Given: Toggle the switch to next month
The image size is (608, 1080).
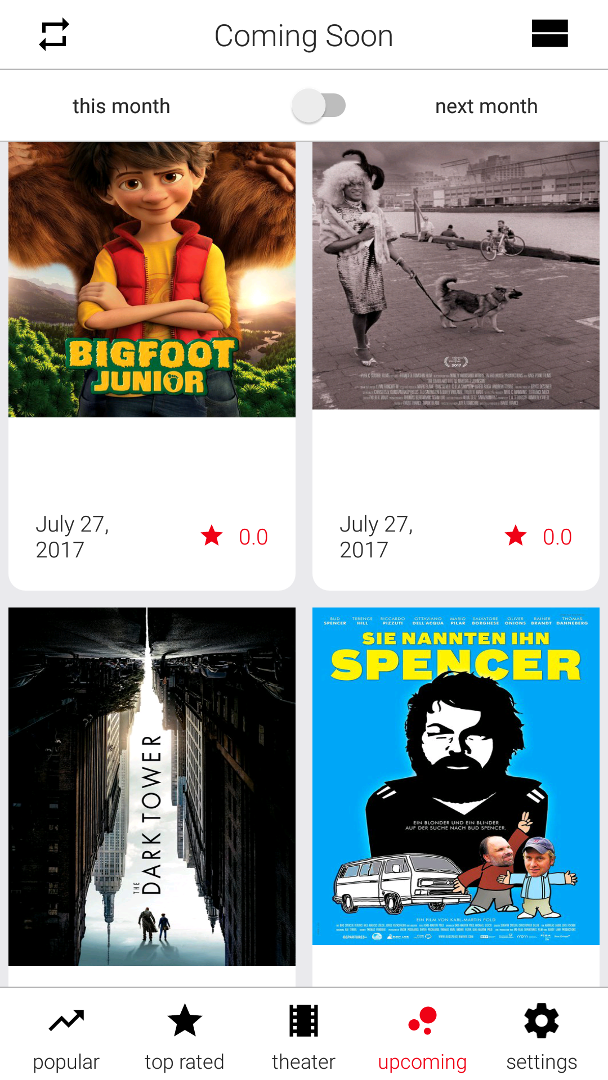Looking at the screenshot, I should tap(319, 106).
